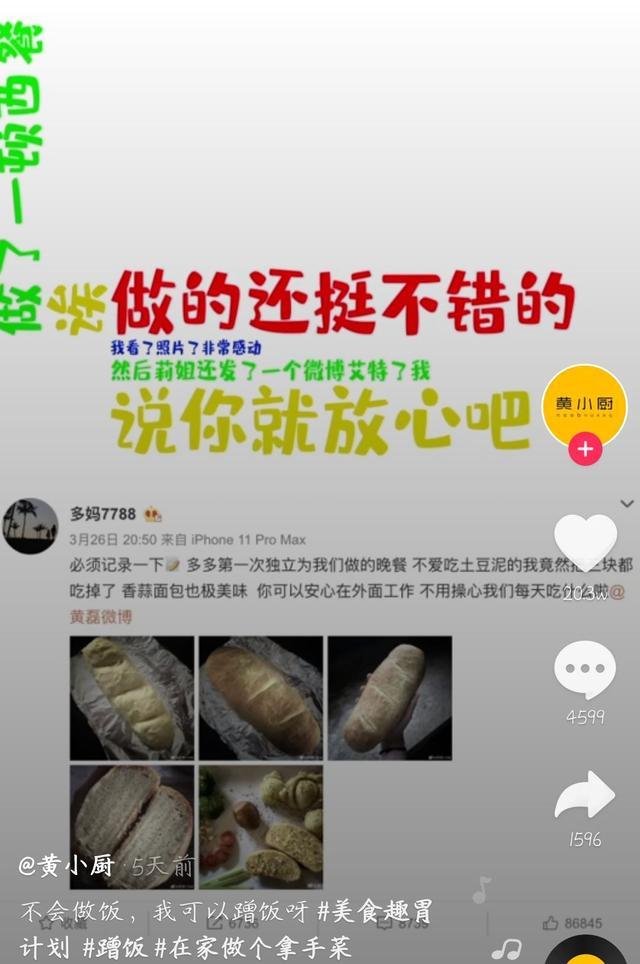Open the comments with 4599 replies

585,669
